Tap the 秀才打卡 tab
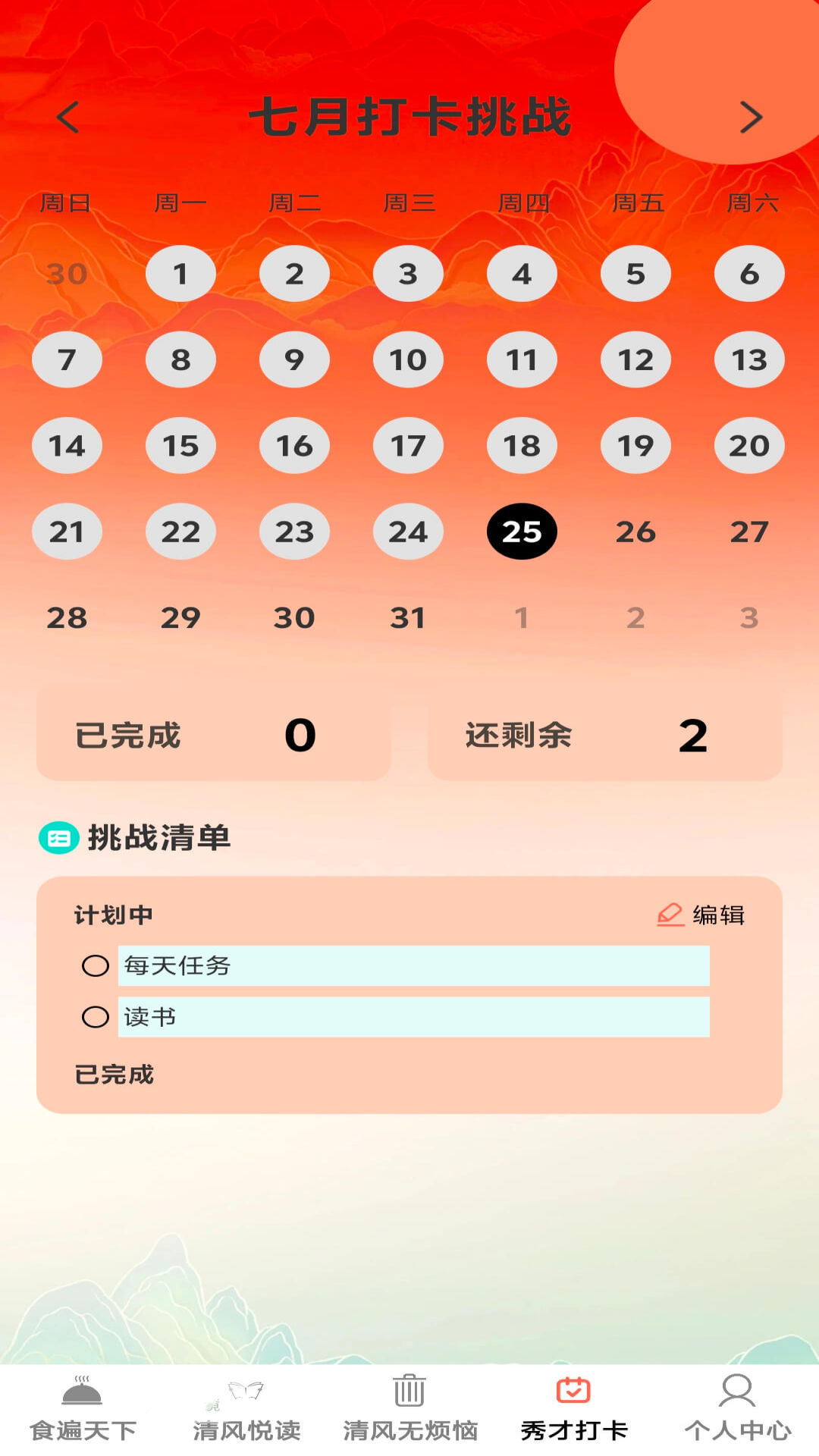This screenshot has width=819, height=1456. tap(573, 1410)
